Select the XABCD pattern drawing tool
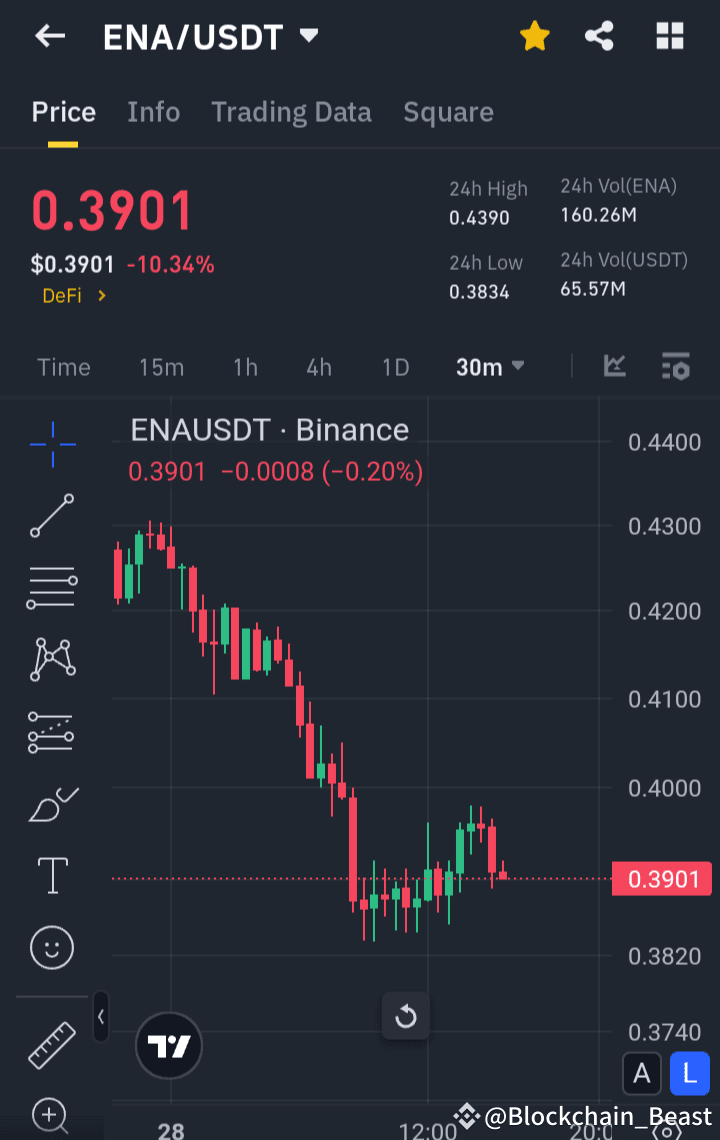Screen dimensions: 720x1140 (x=51, y=659)
